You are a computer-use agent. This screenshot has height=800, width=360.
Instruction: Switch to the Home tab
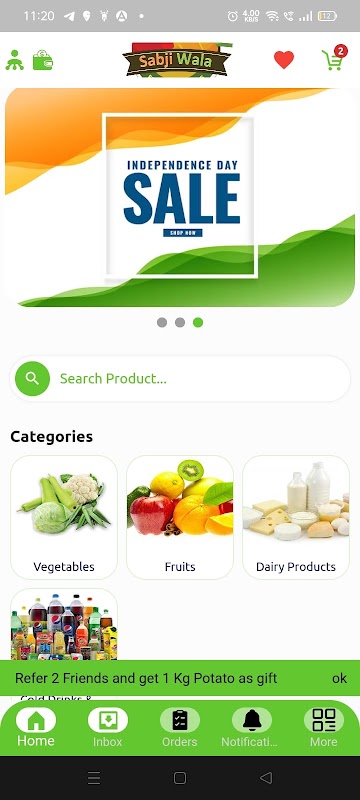(36, 728)
